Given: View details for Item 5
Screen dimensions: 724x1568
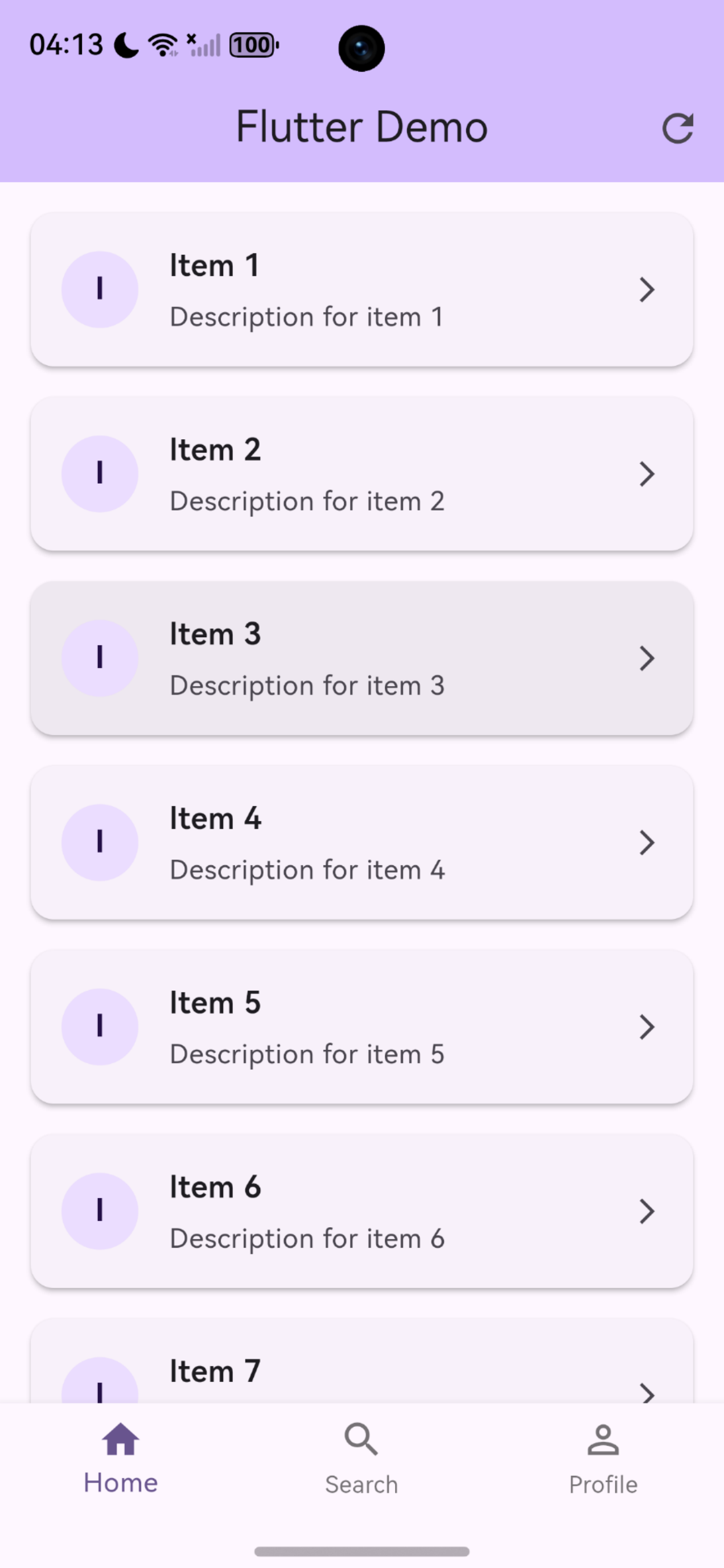Looking at the screenshot, I should coord(361,1028).
